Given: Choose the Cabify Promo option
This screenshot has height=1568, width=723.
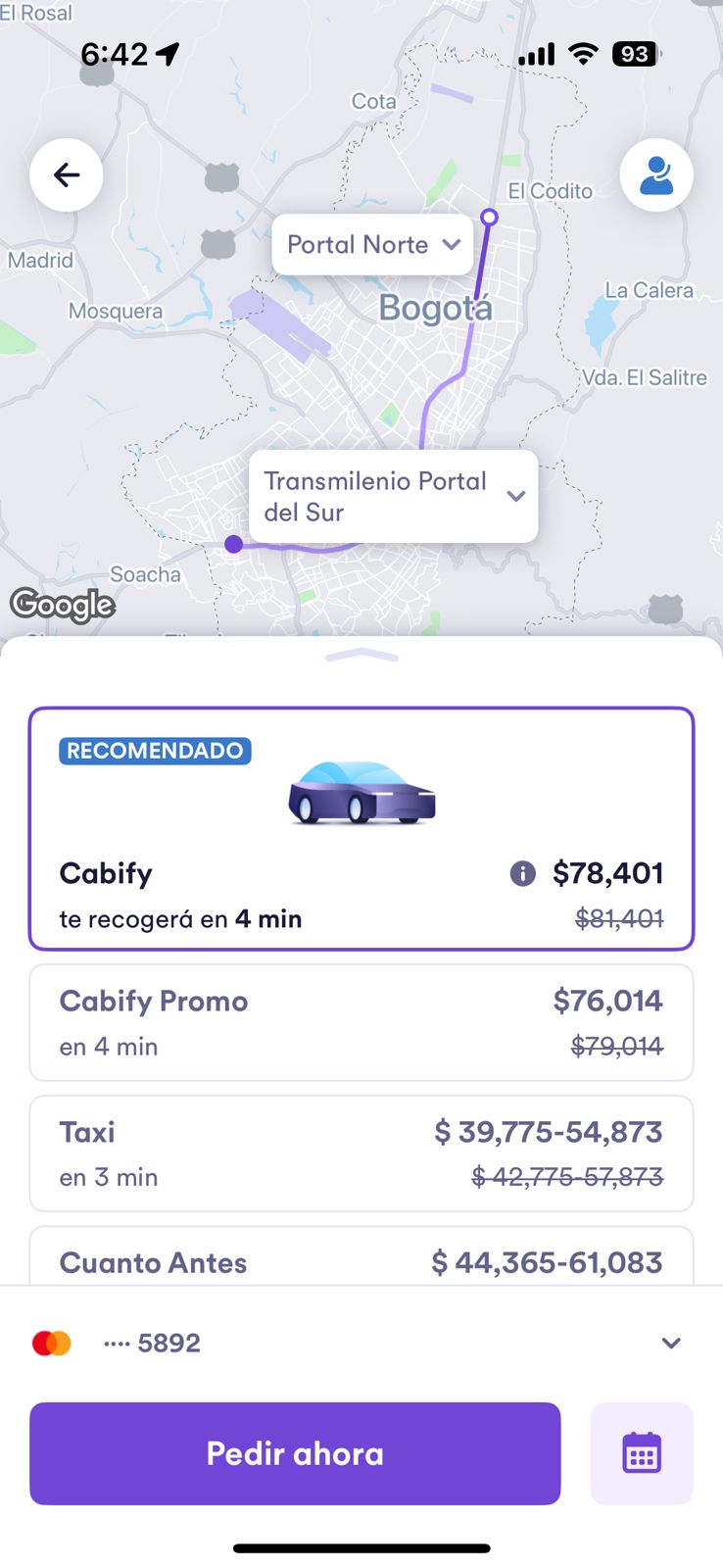Looking at the screenshot, I should 361,1022.
